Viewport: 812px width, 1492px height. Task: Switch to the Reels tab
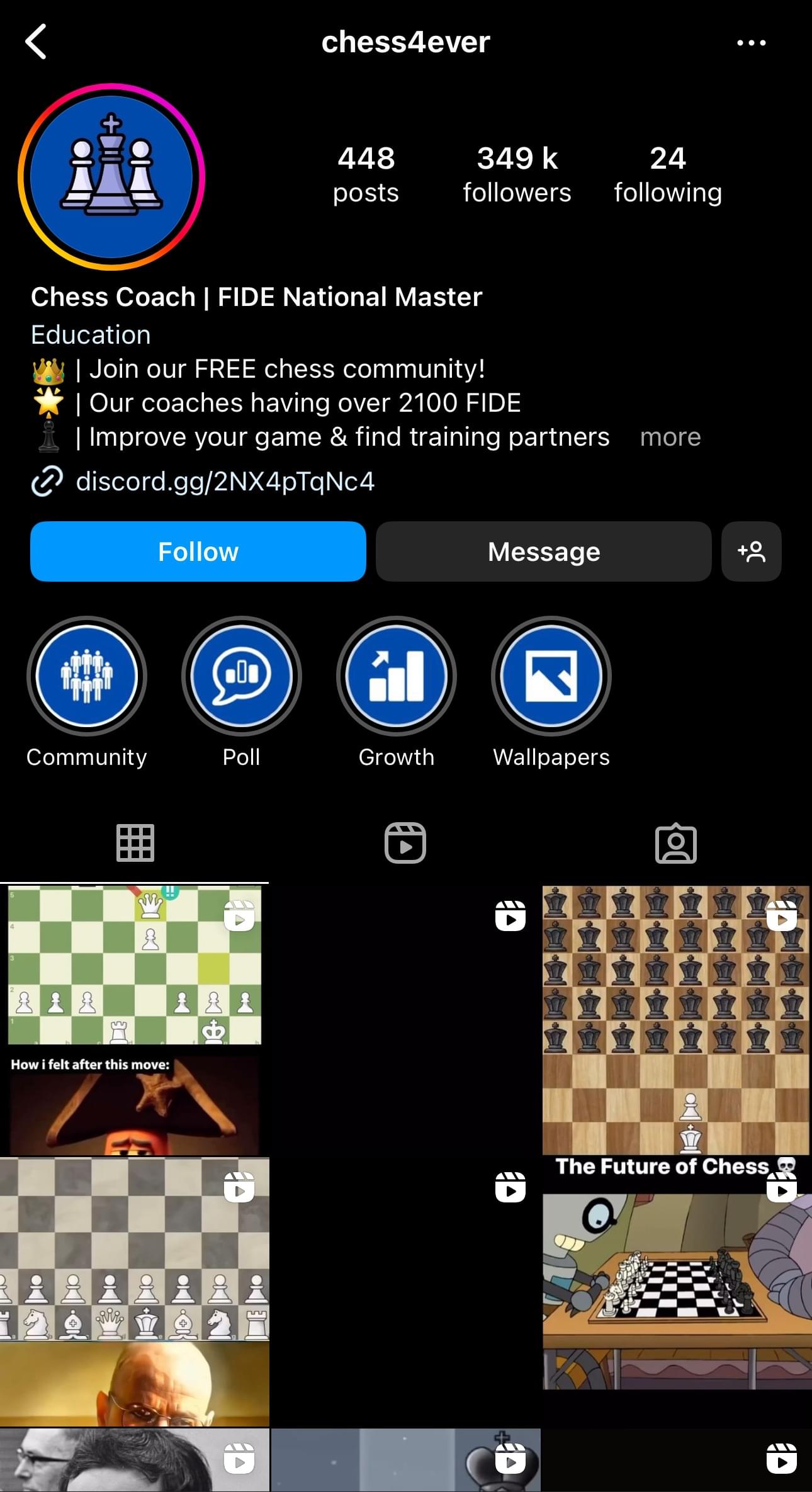405,843
